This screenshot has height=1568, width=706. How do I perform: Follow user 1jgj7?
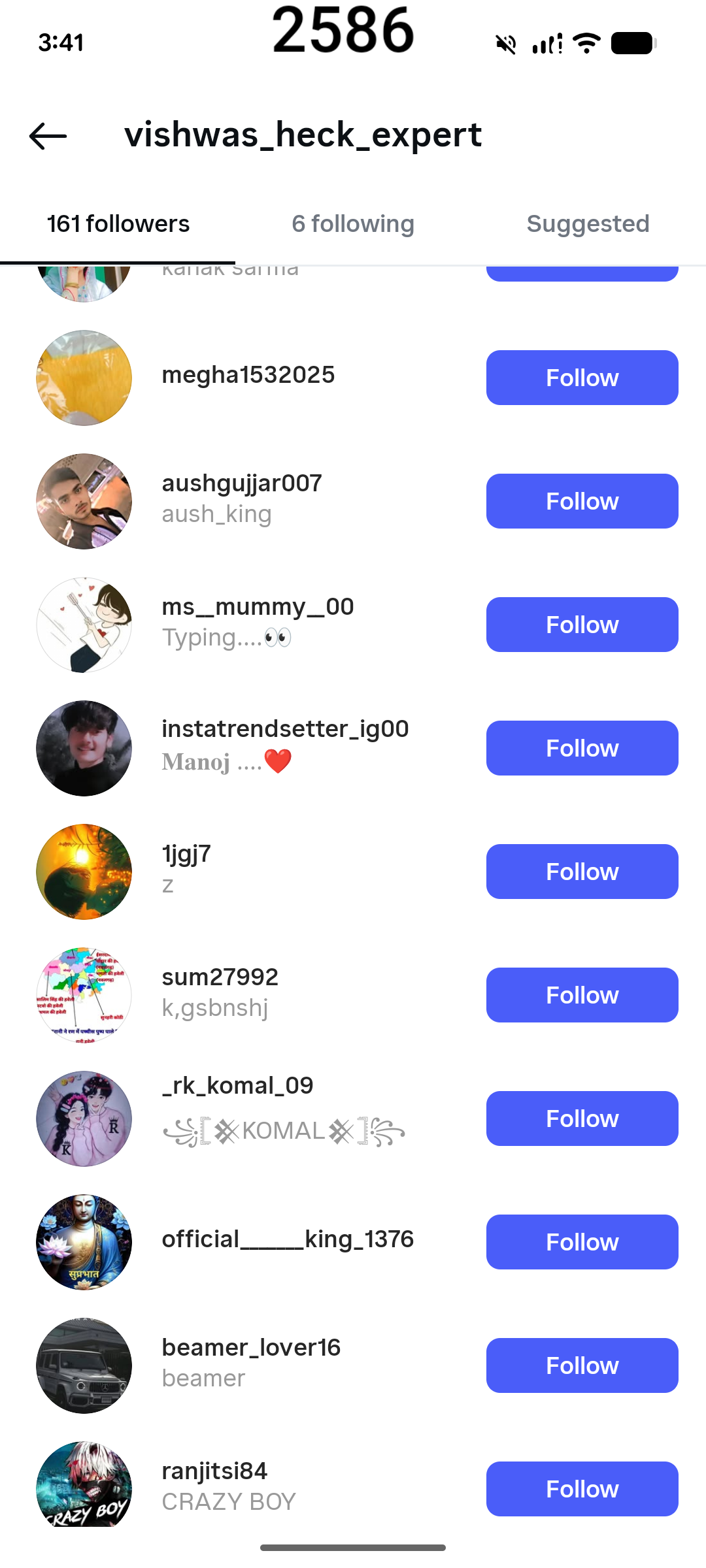582,872
